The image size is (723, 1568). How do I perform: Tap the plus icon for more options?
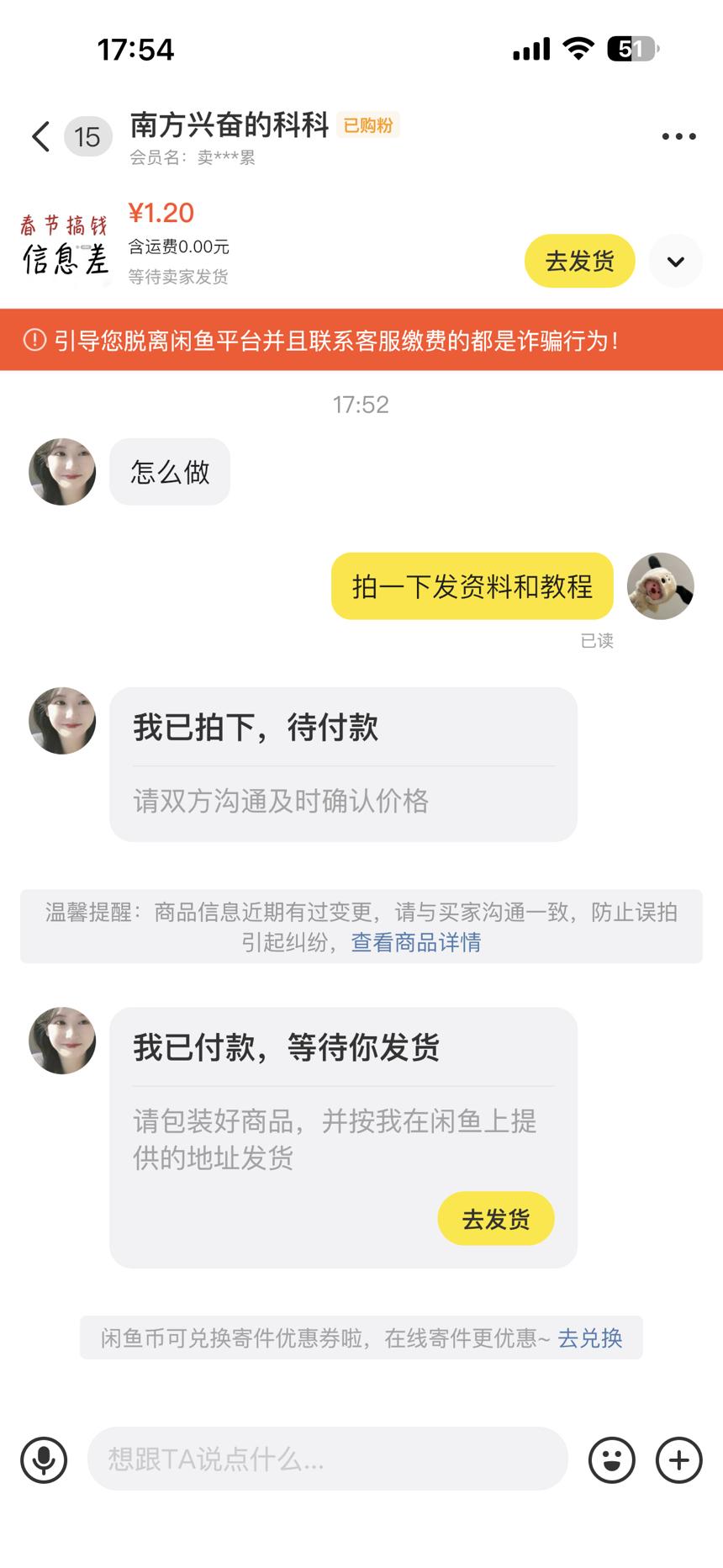click(x=678, y=1460)
